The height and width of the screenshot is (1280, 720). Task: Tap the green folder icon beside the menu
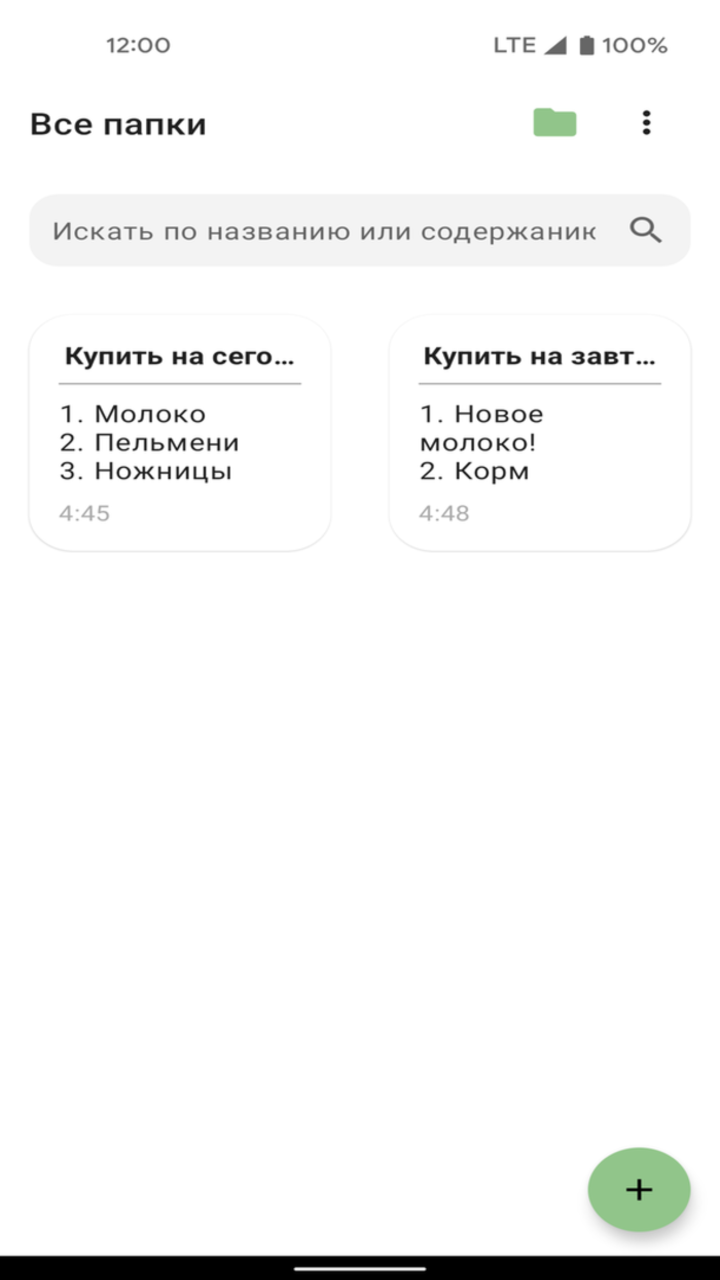coord(555,122)
